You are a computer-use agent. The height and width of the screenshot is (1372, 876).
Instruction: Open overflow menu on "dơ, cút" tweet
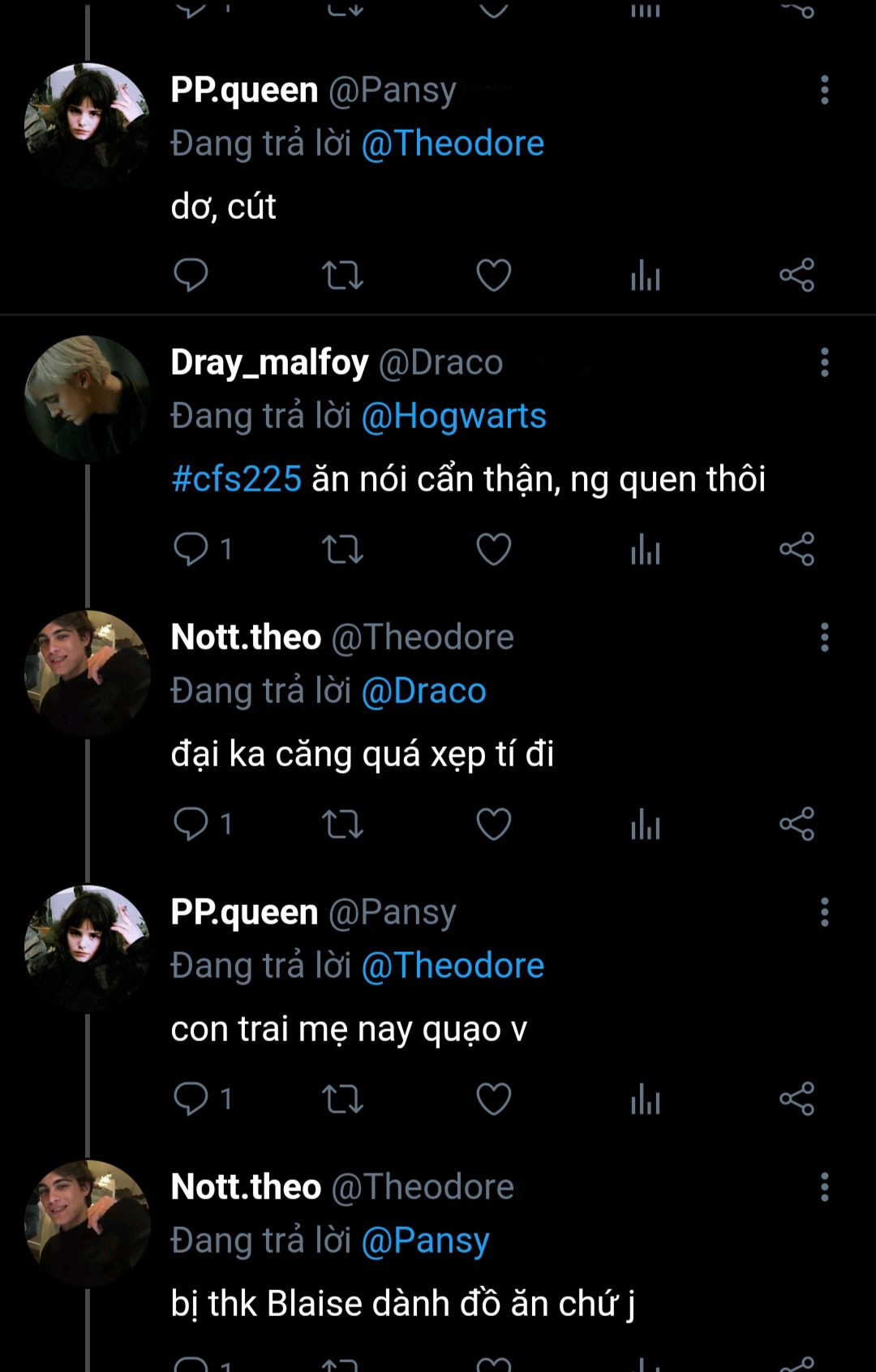[824, 90]
